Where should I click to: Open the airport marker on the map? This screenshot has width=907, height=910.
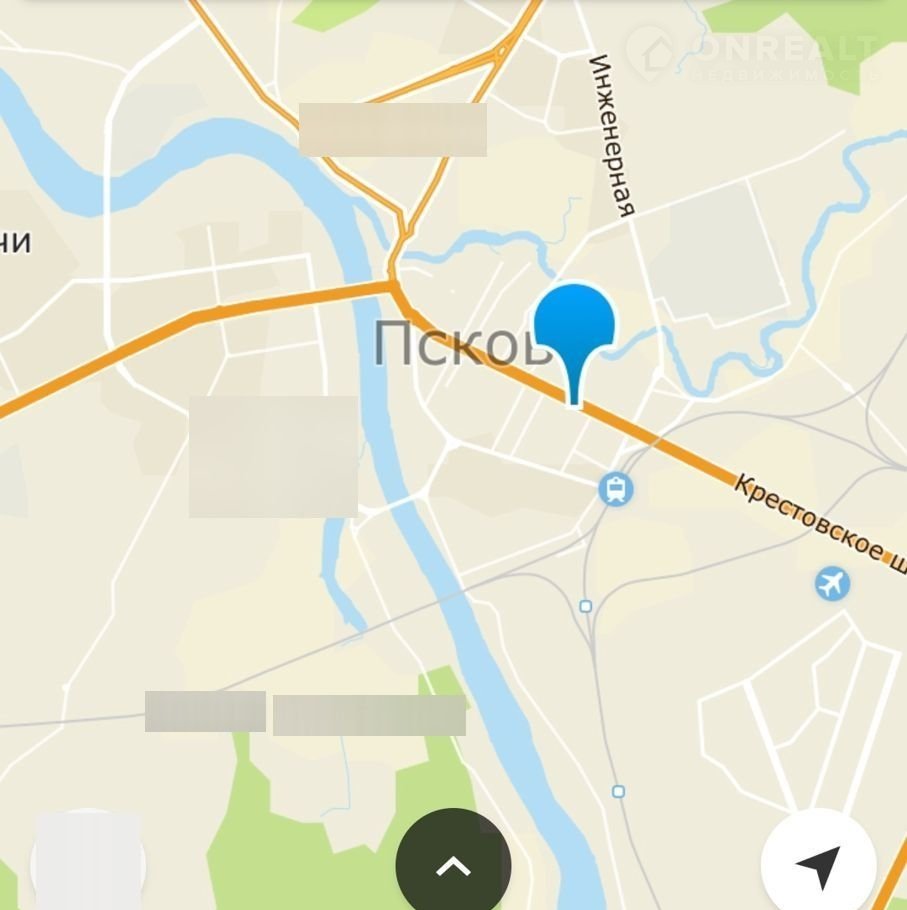point(832,582)
